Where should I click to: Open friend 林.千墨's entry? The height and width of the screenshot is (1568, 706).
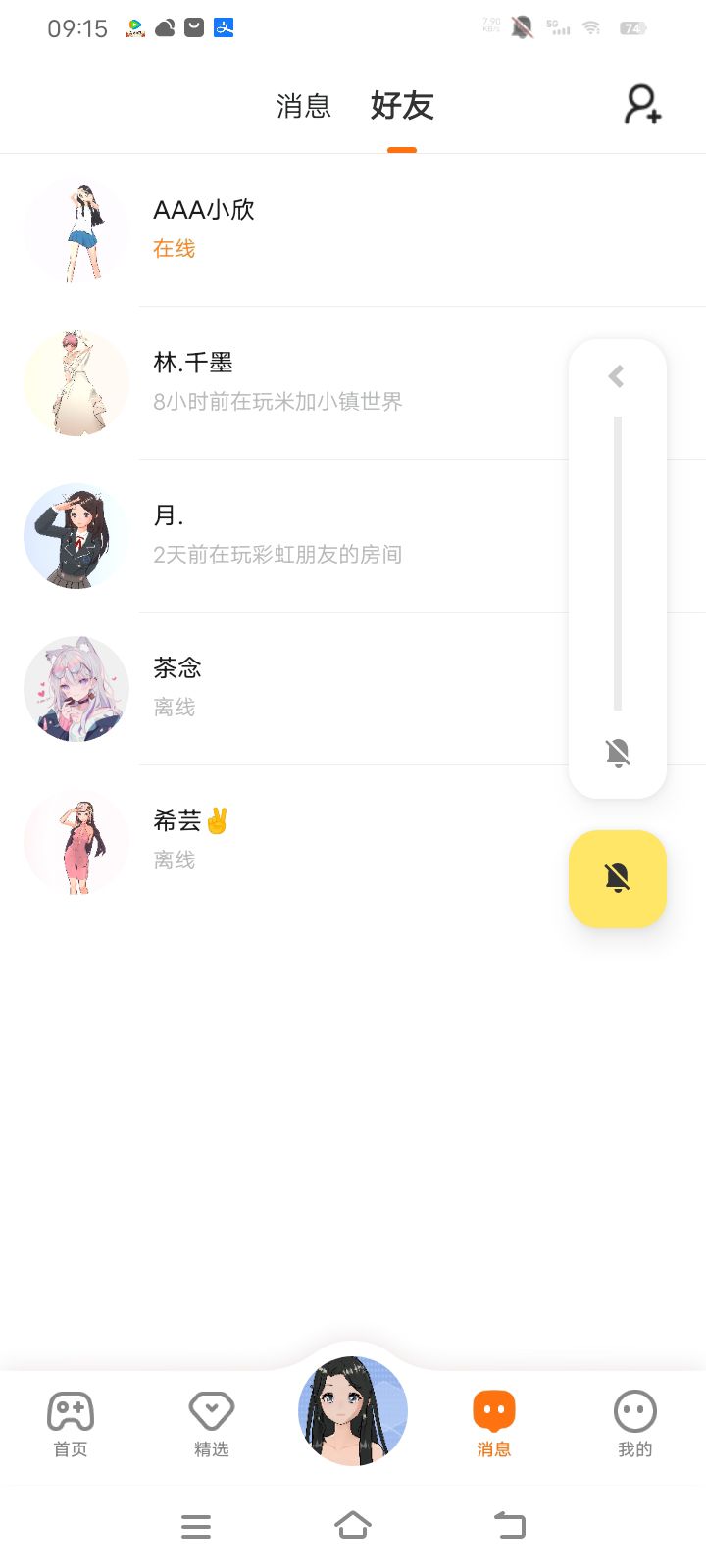tap(294, 382)
